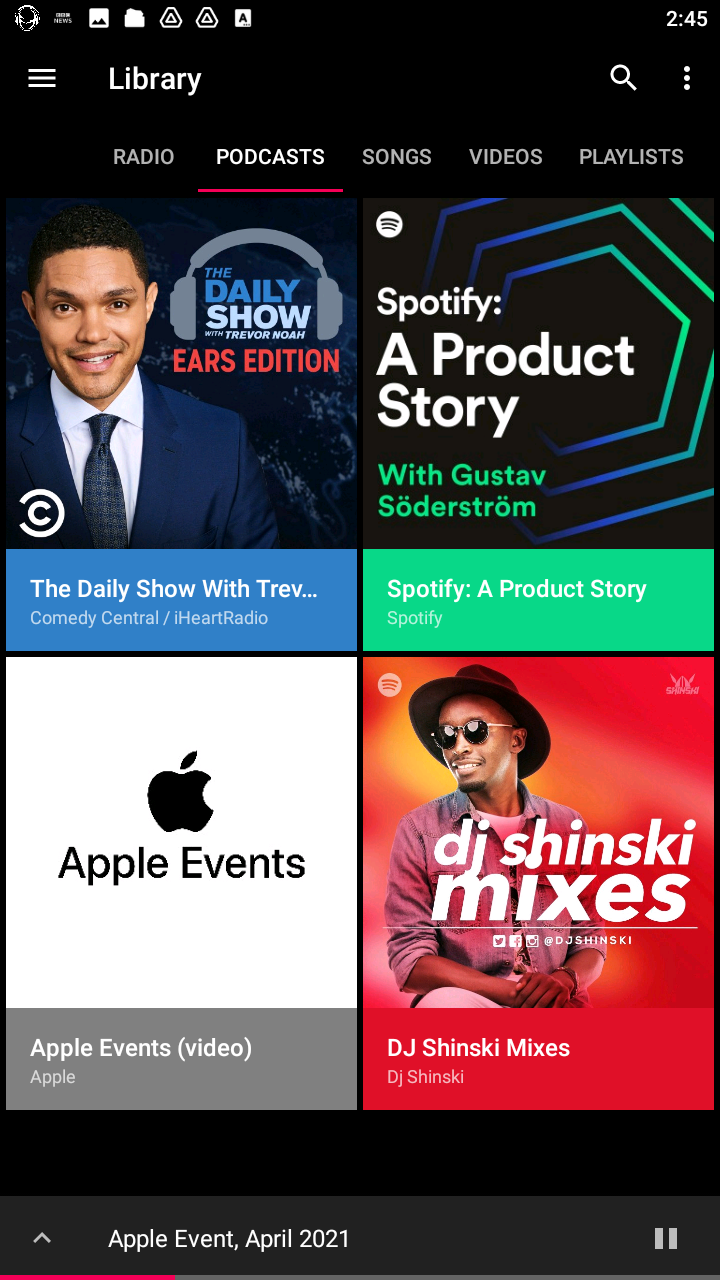Switch to the Songs tab
Viewport: 720px width, 1280px height.
(x=396, y=157)
